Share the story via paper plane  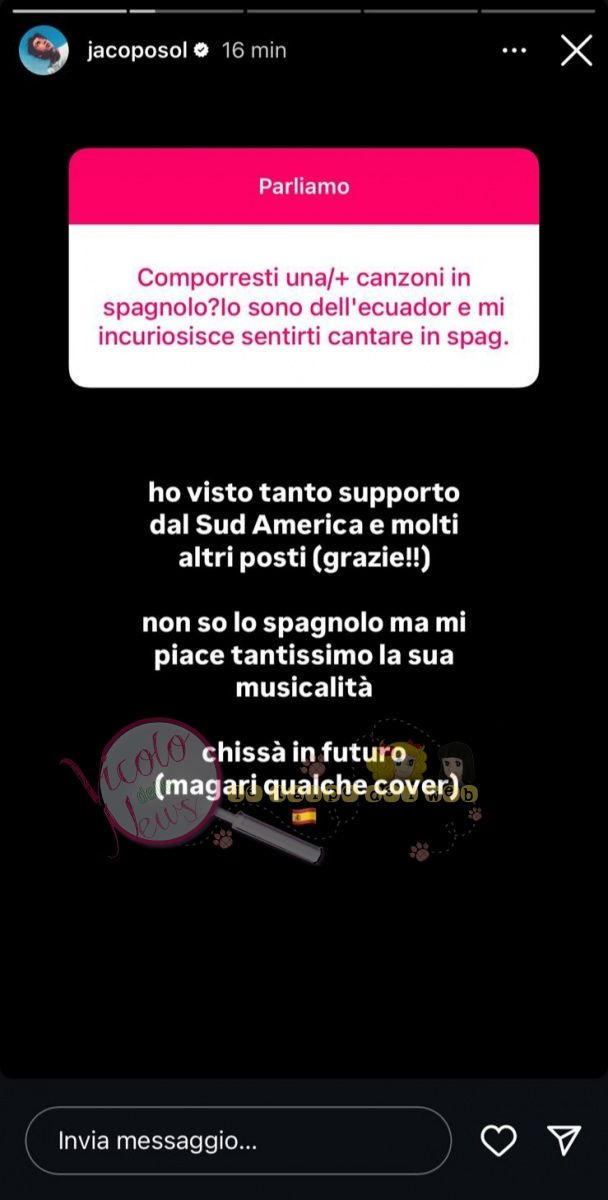pos(565,1140)
